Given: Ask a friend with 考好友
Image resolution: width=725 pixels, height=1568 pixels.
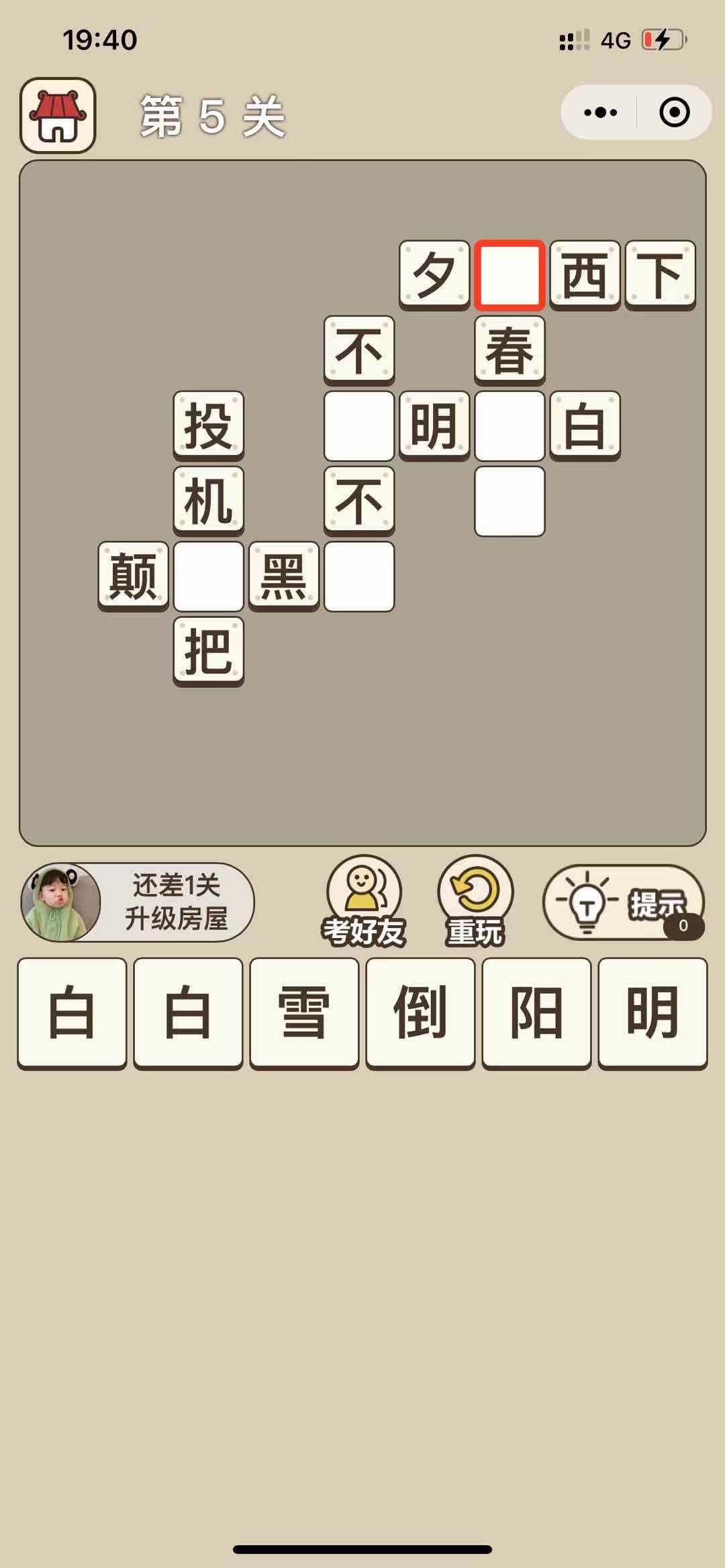Looking at the screenshot, I should [364, 902].
